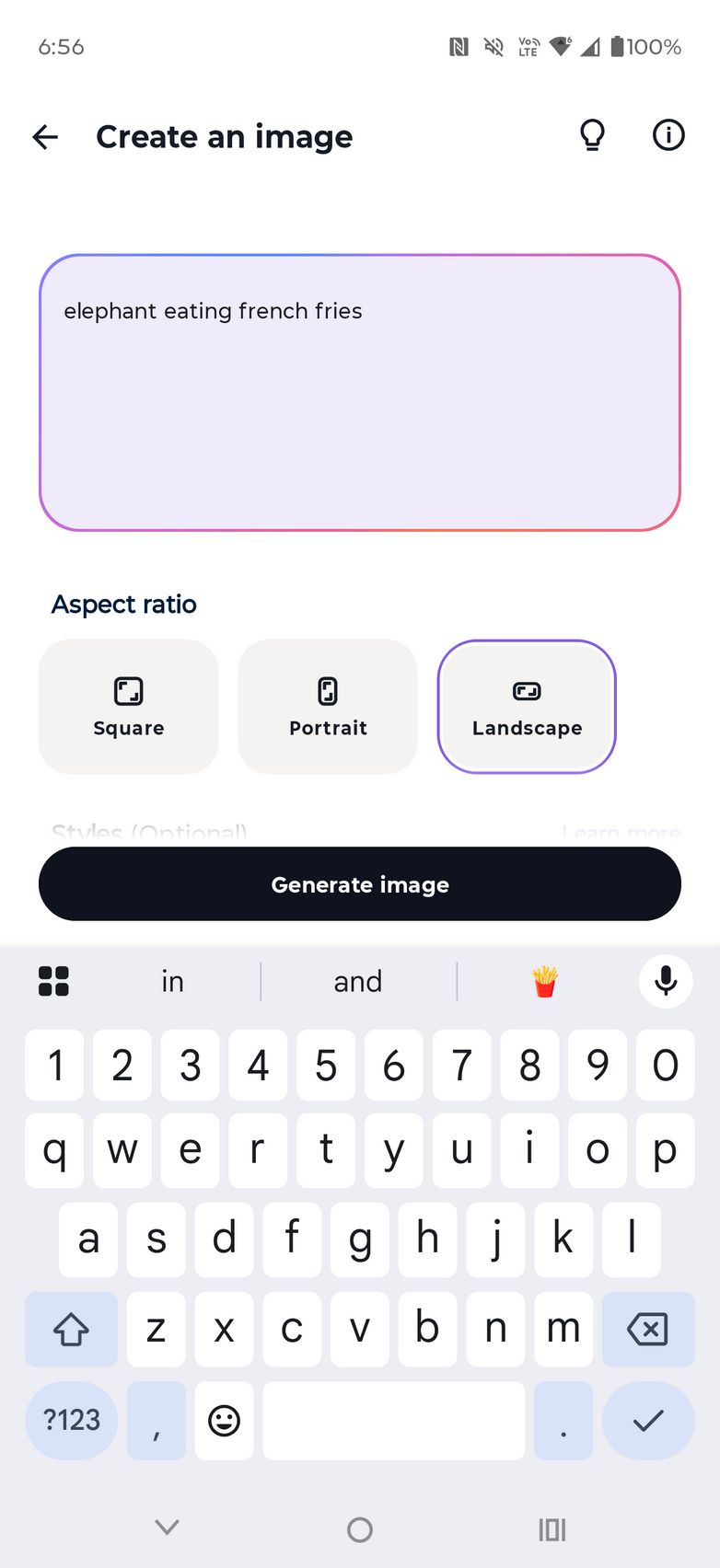Enable shift on the keyboard
Screen dimensions: 720x1568
(71, 1329)
